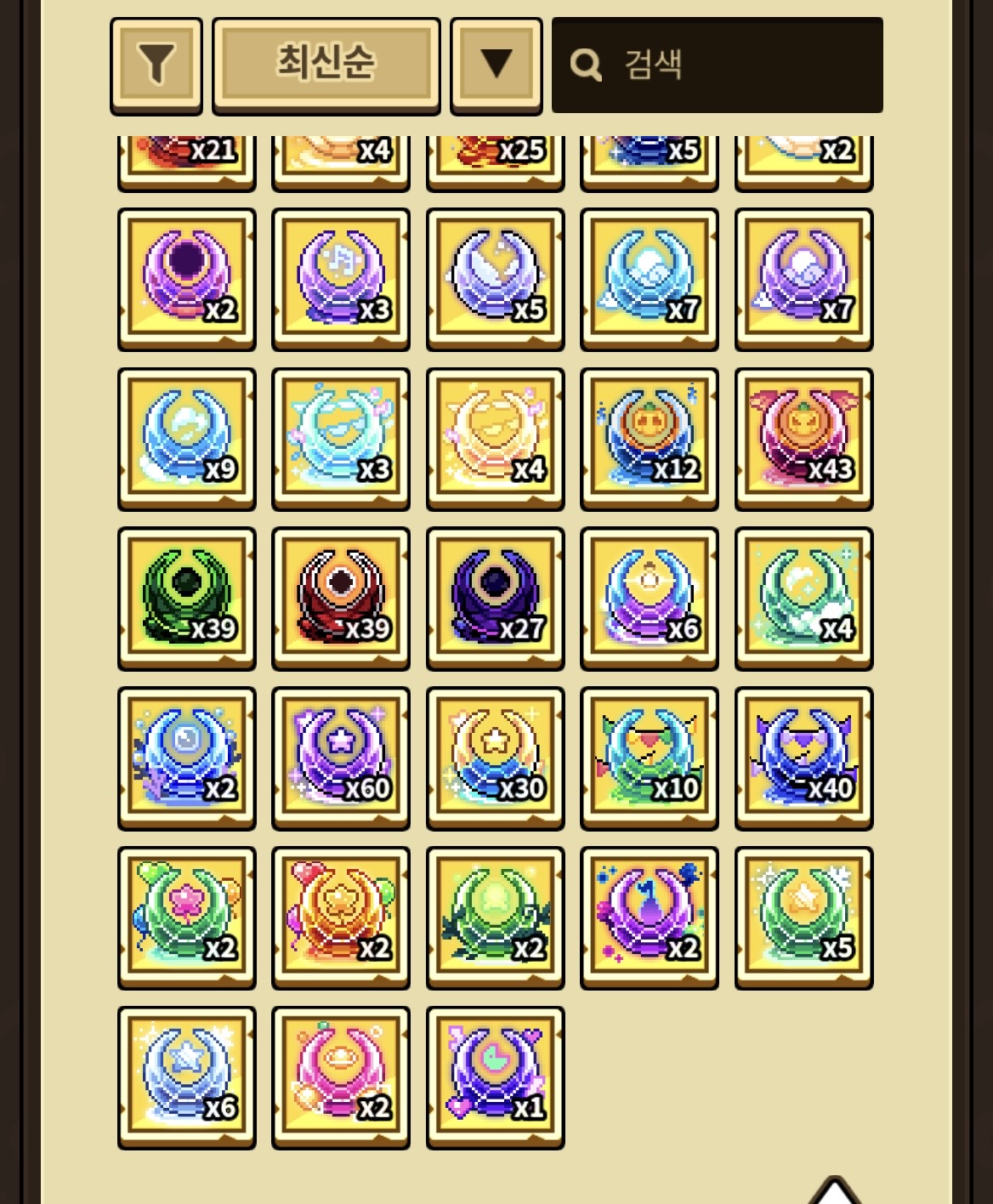Open the blue devil-horn item x40
The image size is (993, 1204).
[804, 758]
